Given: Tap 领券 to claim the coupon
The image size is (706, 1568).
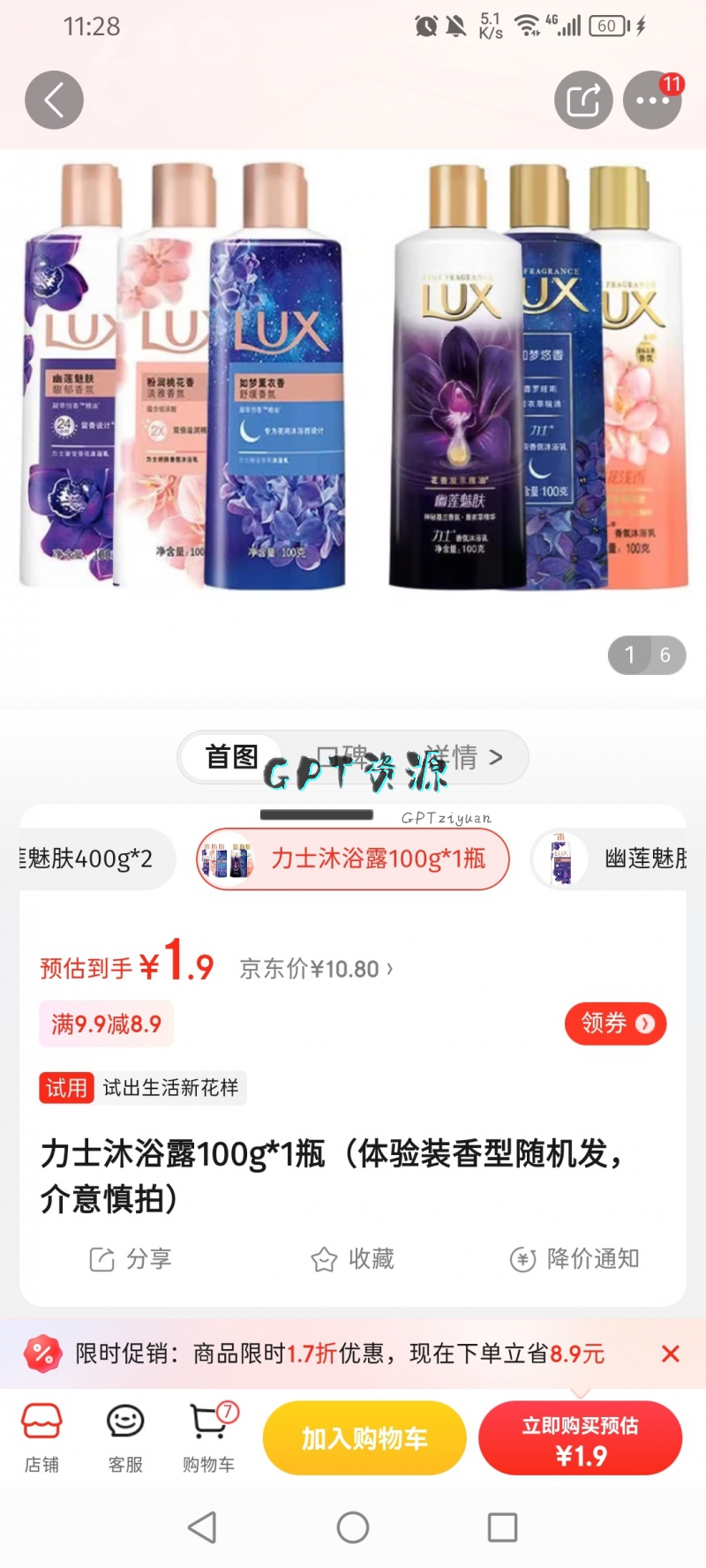Looking at the screenshot, I should tap(615, 1024).
